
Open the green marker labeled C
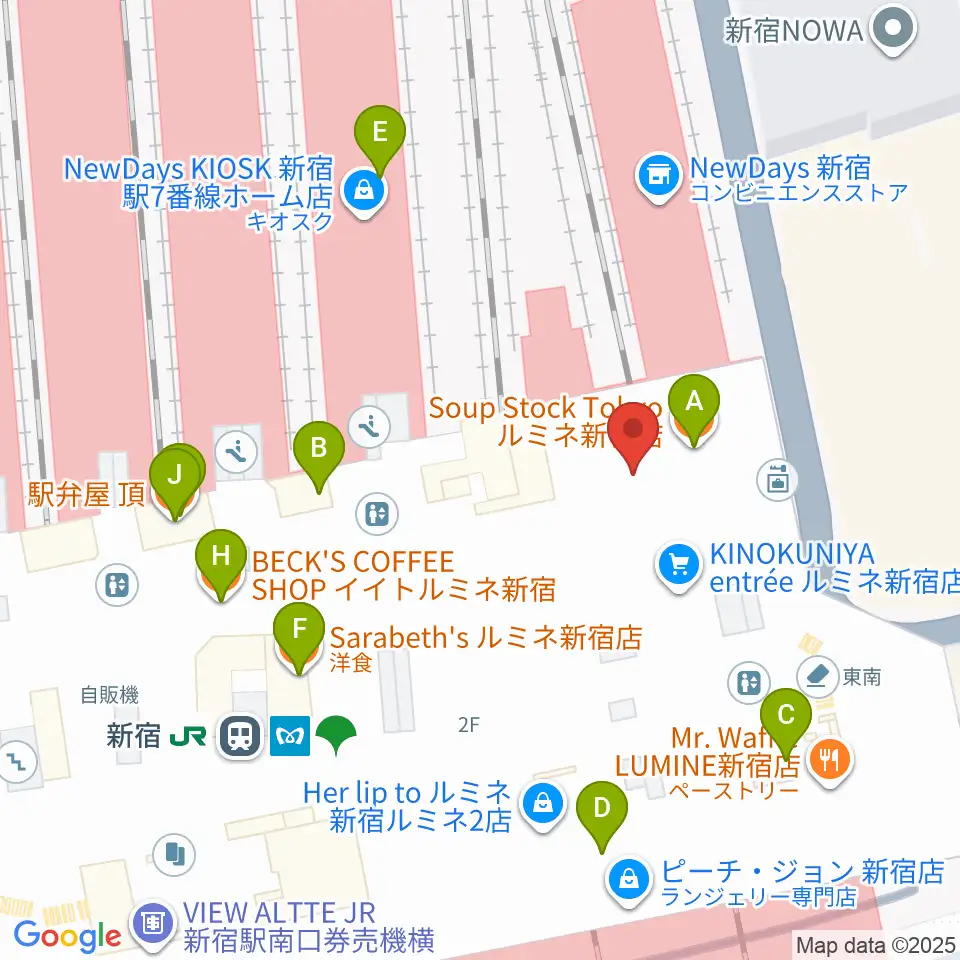[x=786, y=719]
